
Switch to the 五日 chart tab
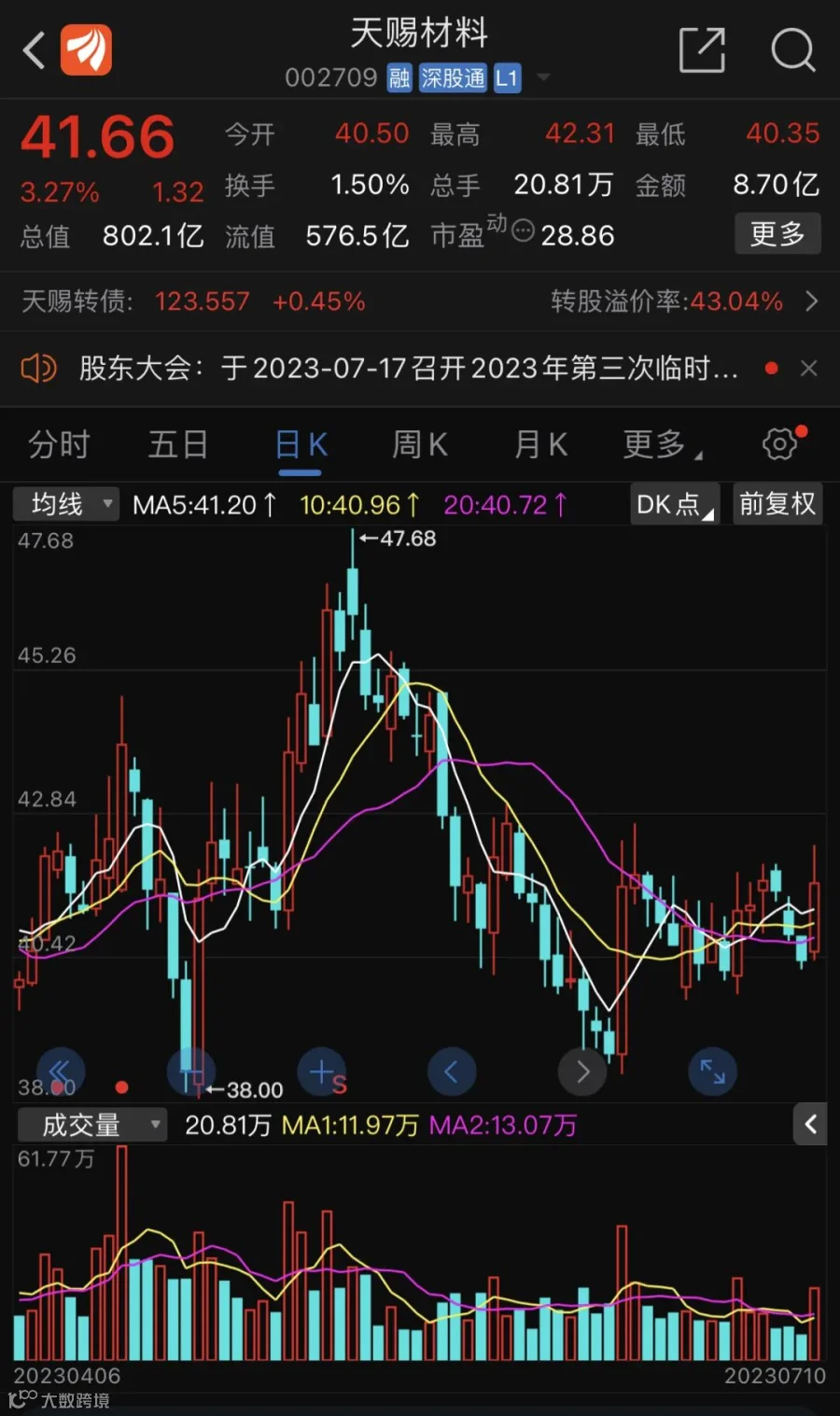[177, 445]
